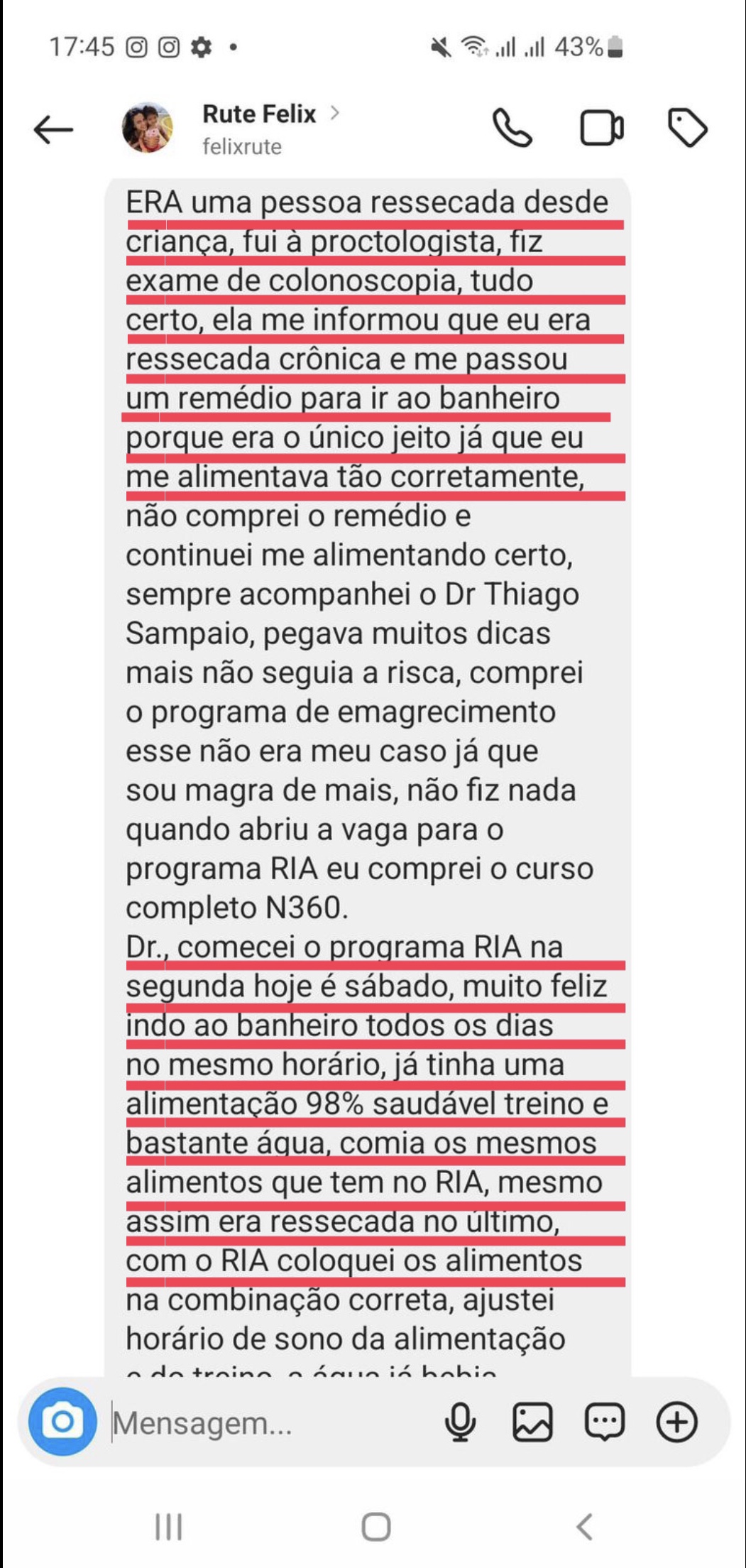This screenshot has width=746, height=1568.
Task: Go back from the chat
Action: 53,129
